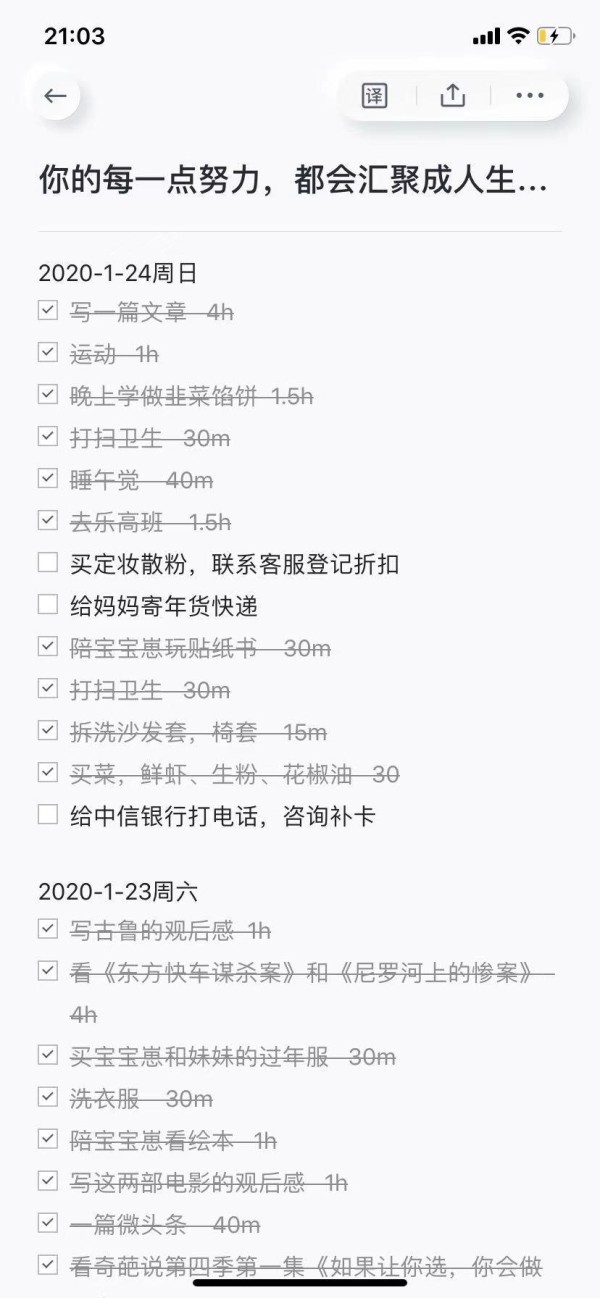Screen dimensions: 600x1298
Task: Share this note
Action: (x=453, y=96)
